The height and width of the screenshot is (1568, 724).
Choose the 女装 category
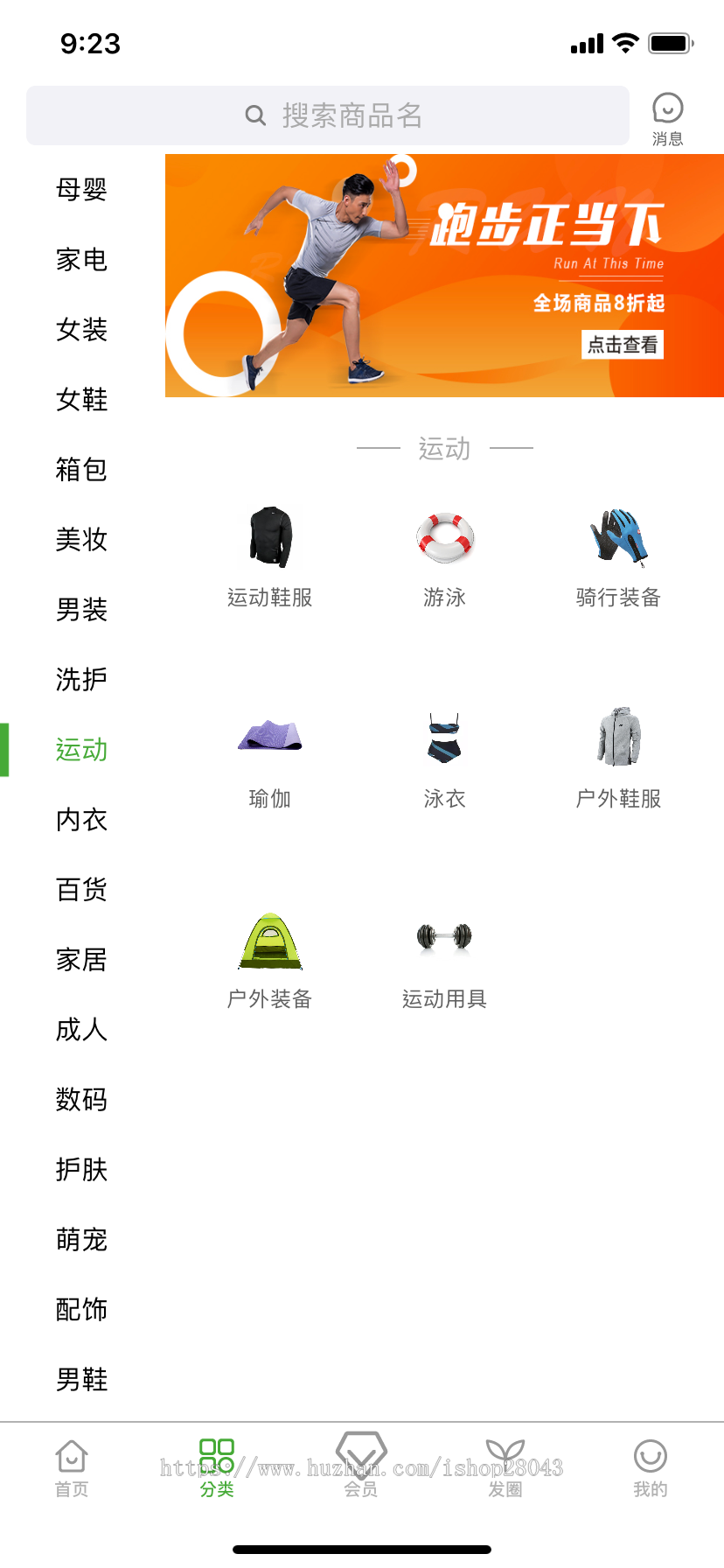(81, 330)
